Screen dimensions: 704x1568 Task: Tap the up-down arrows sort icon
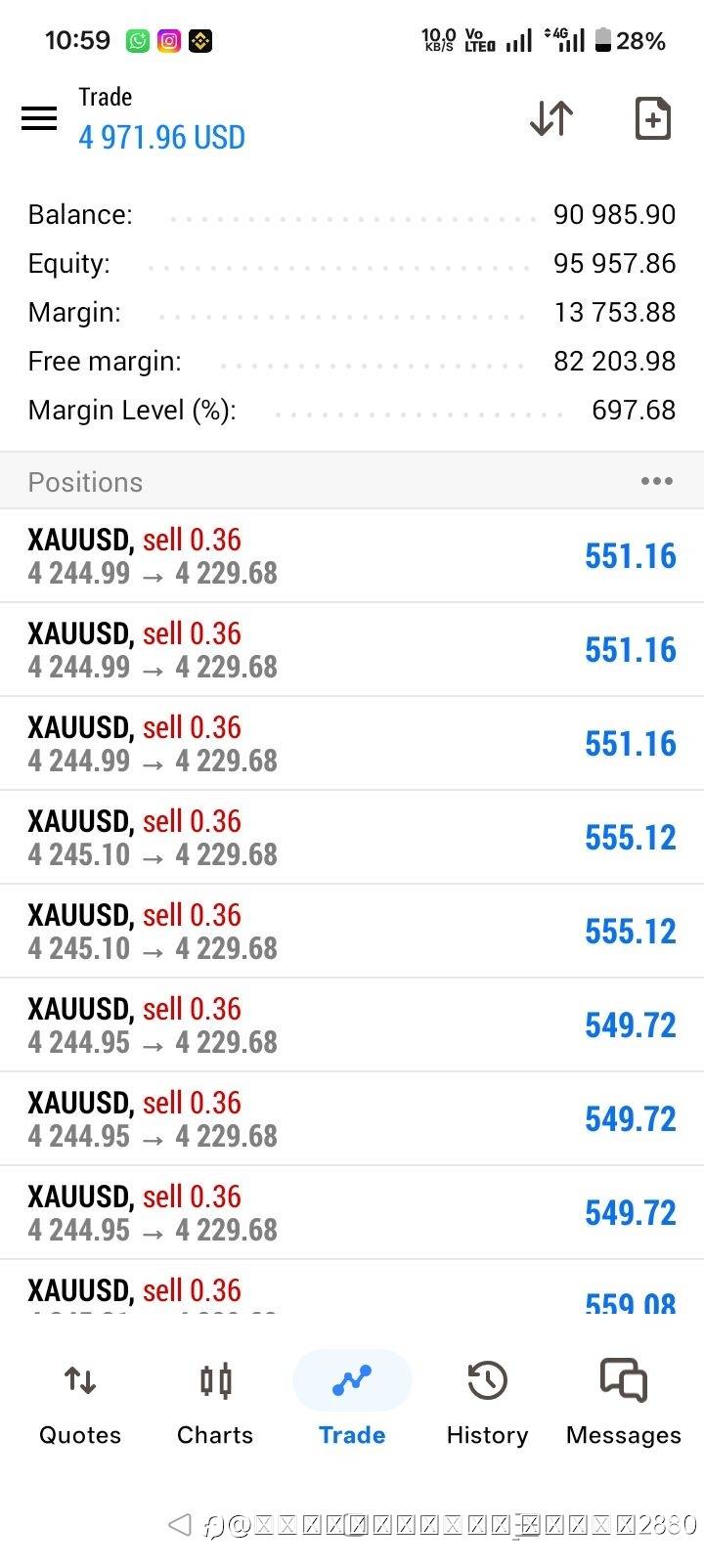(551, 118)
